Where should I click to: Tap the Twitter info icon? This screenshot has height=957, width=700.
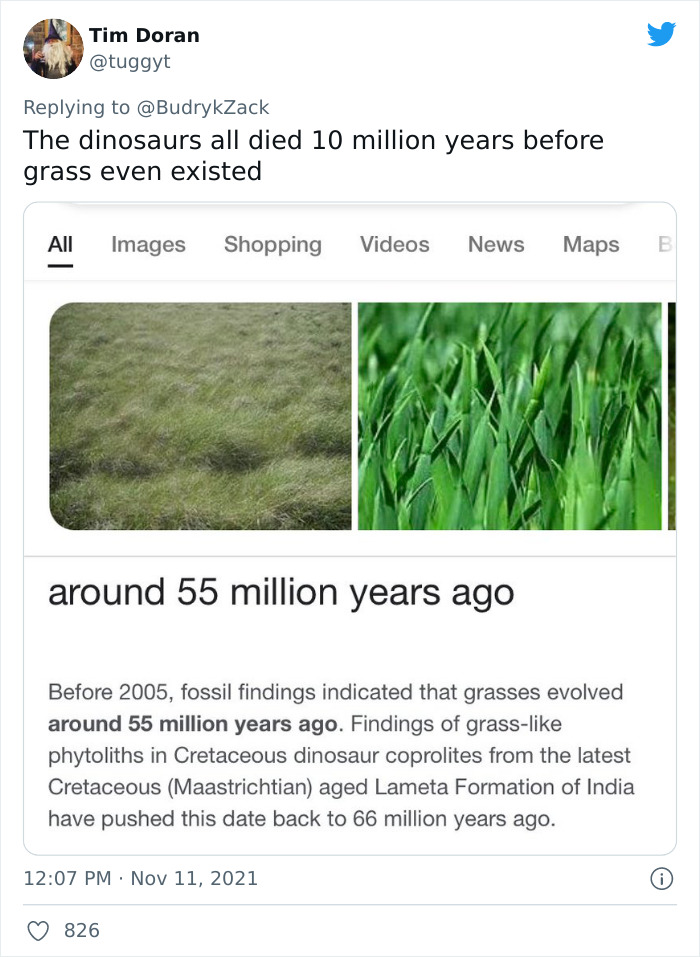click(660, 879)
